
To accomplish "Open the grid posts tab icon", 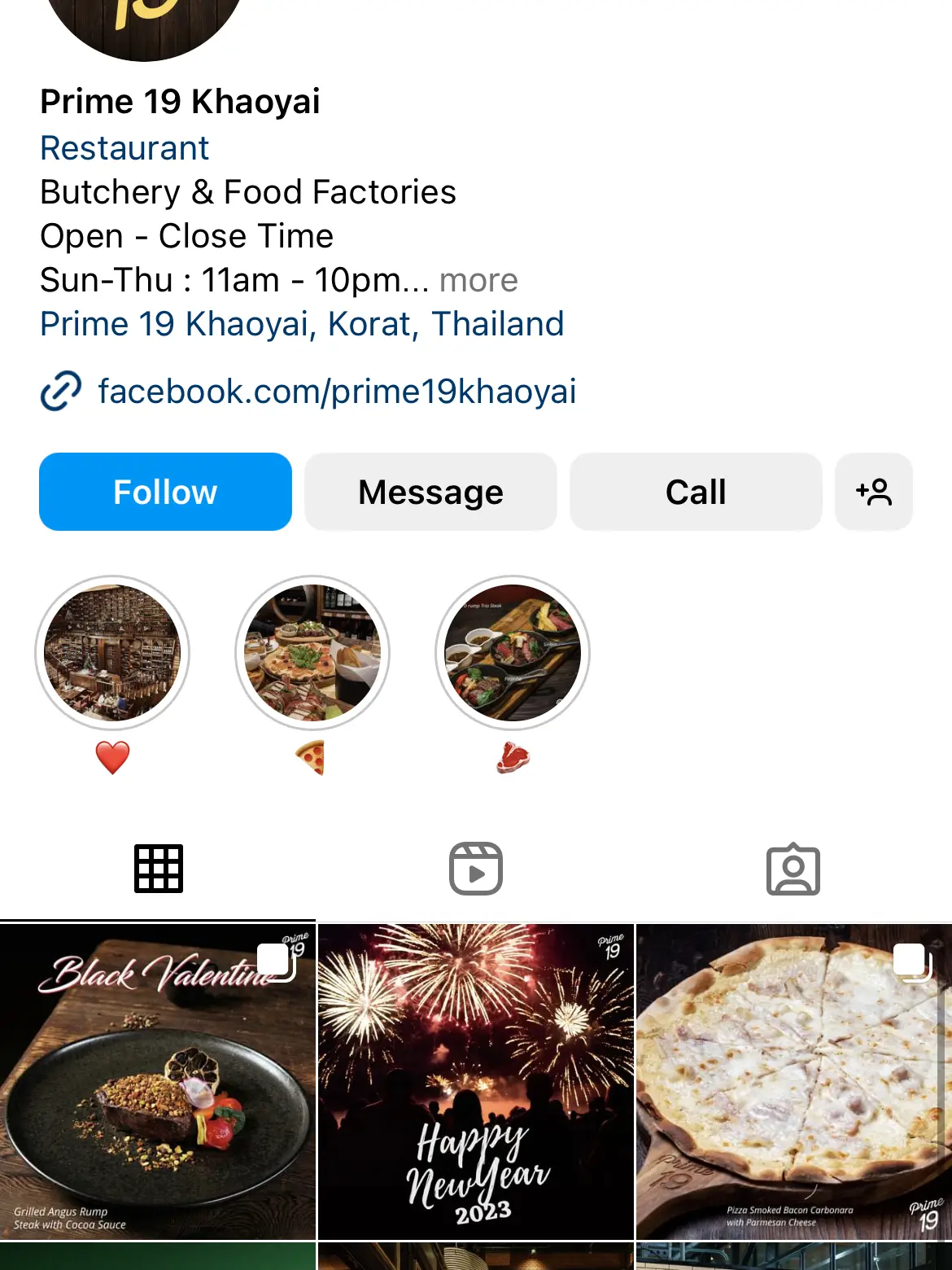I will 158,867.
